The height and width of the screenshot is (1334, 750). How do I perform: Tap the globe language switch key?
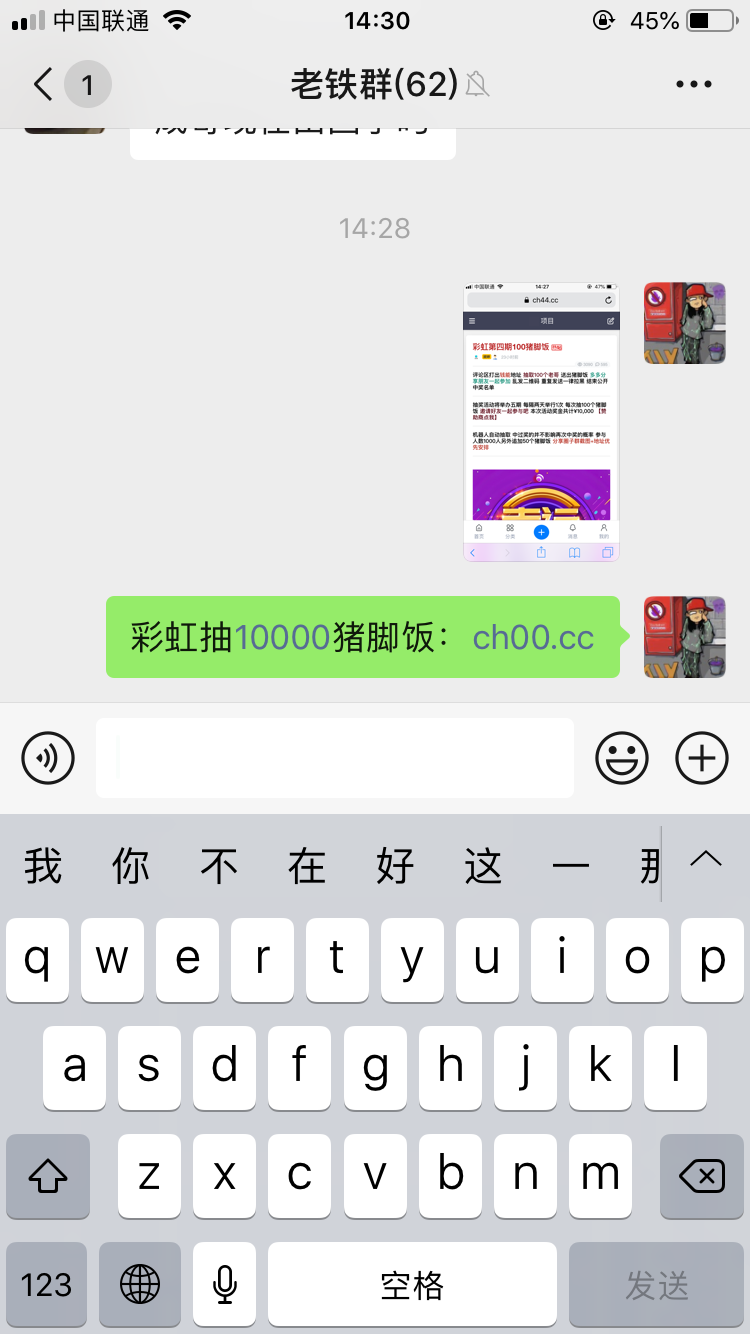(139, 1284)
